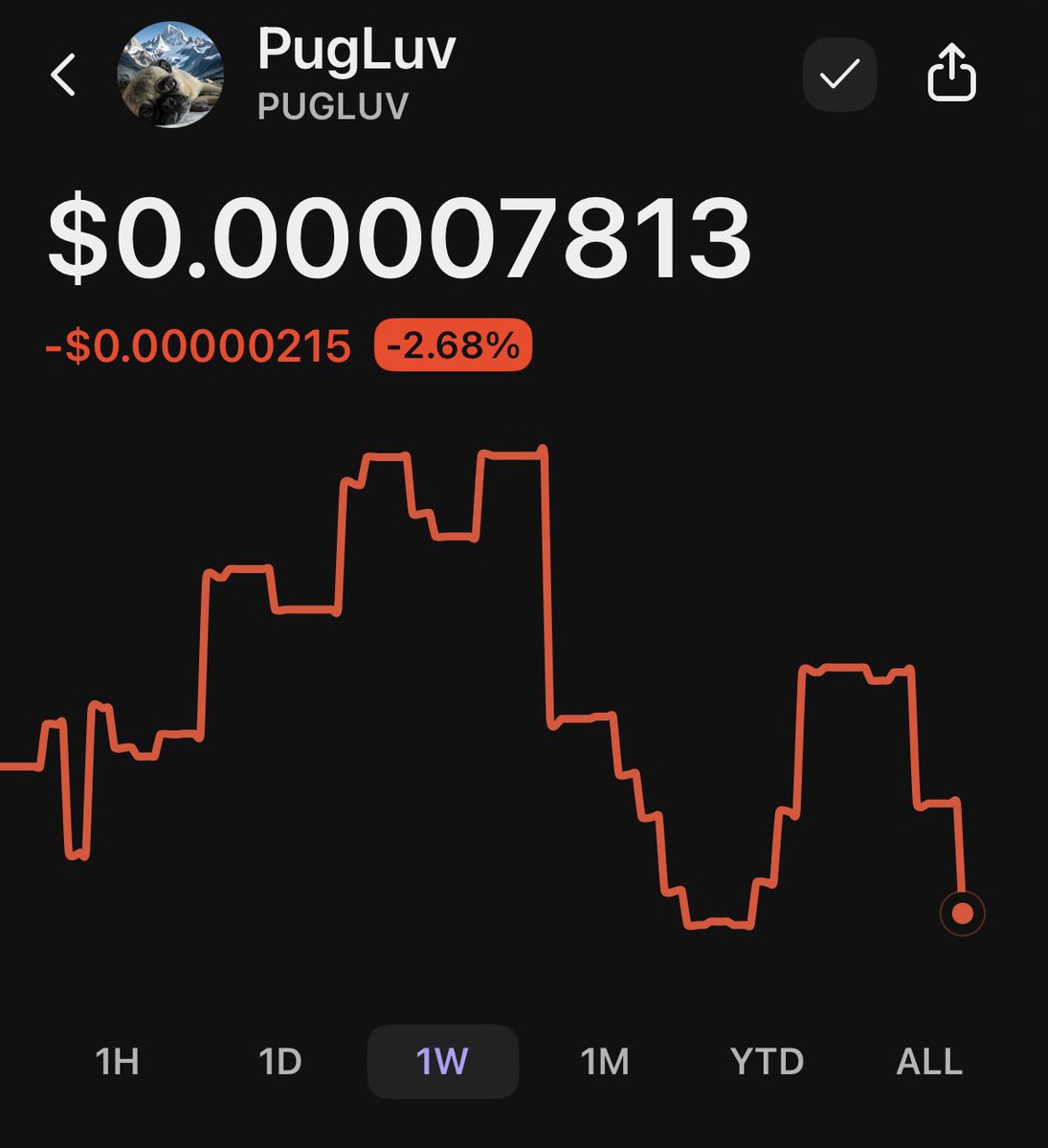Go back using the top-left arrow
This screenshot has width=1048, height=1148.
[63, 75]
